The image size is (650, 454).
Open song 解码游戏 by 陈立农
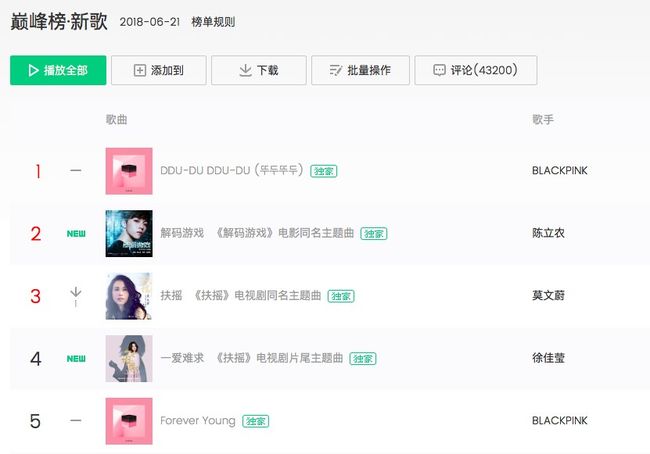pyautogui.click(x=182, y=233)
